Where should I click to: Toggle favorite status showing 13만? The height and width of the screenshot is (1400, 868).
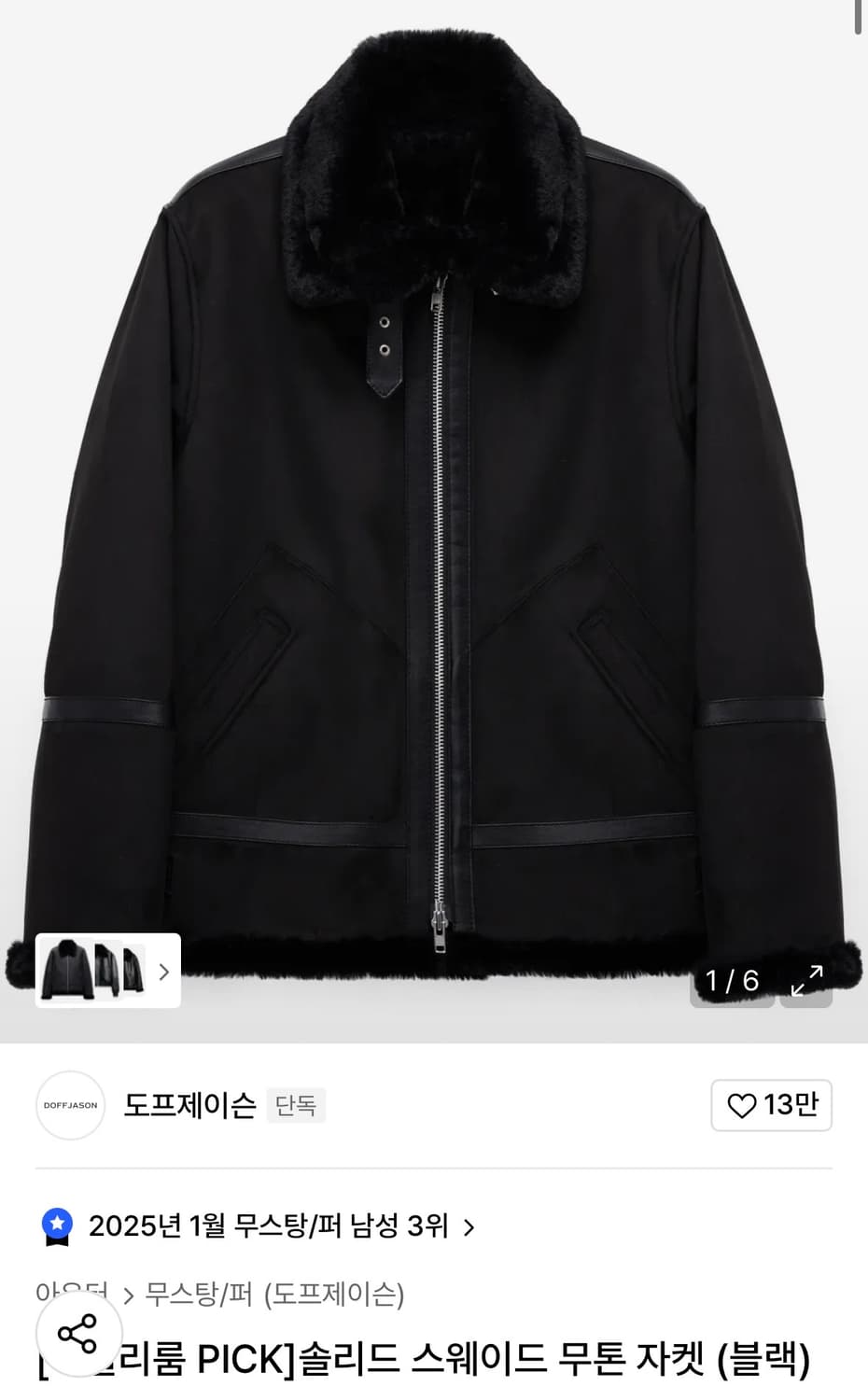click(x=771, y=1105)
